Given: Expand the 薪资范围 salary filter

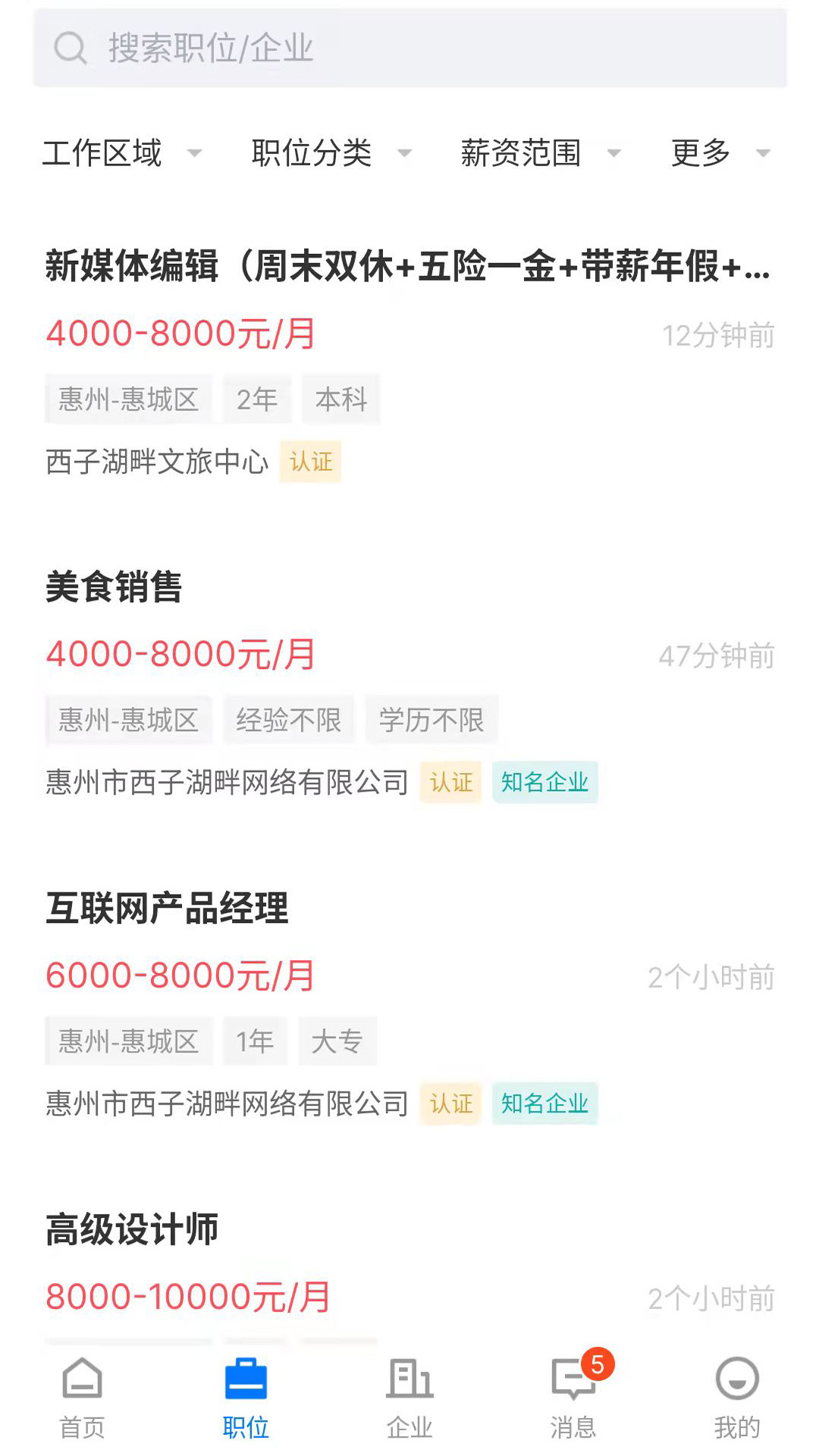Looking at the screenshot, I should [x=535, y=153].
